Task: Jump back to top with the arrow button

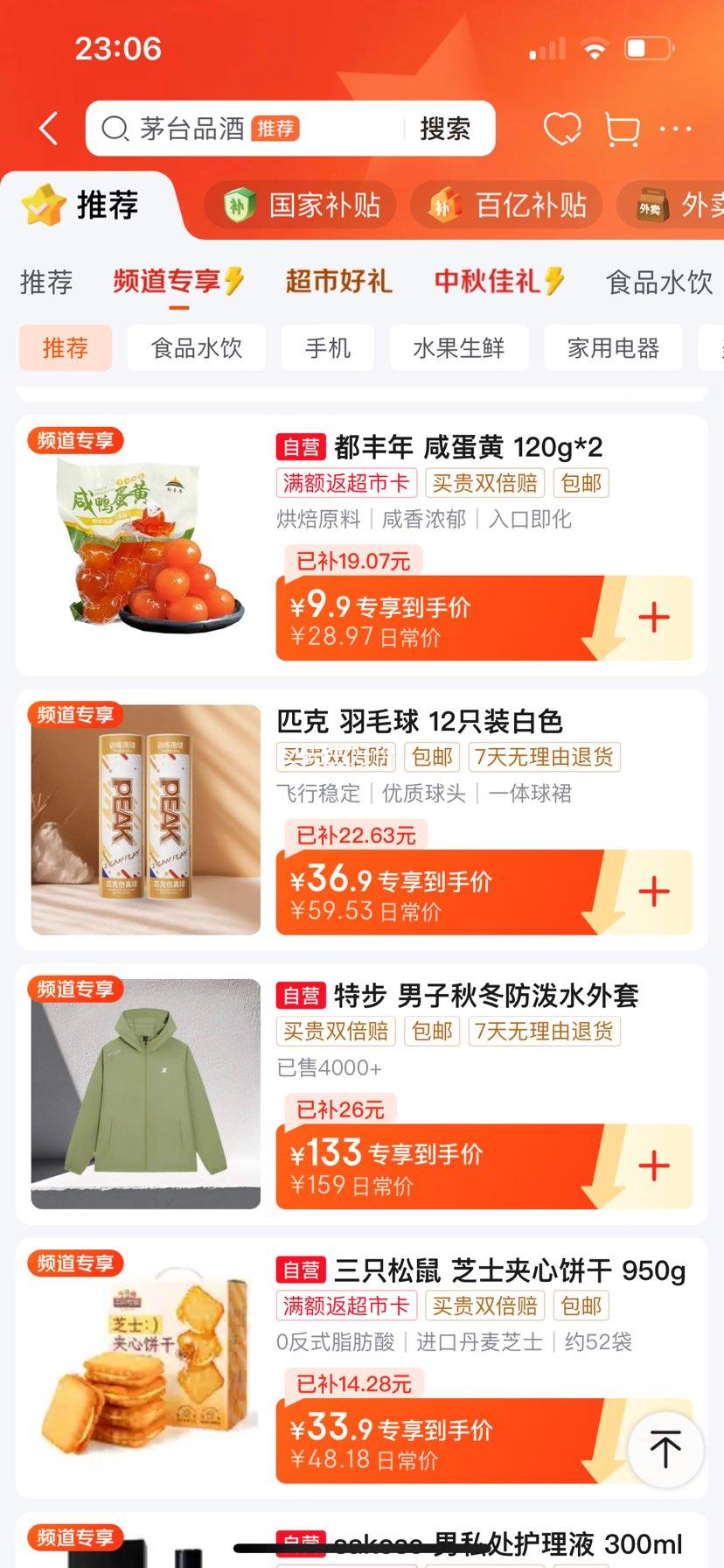Action: click(665, 1450)
